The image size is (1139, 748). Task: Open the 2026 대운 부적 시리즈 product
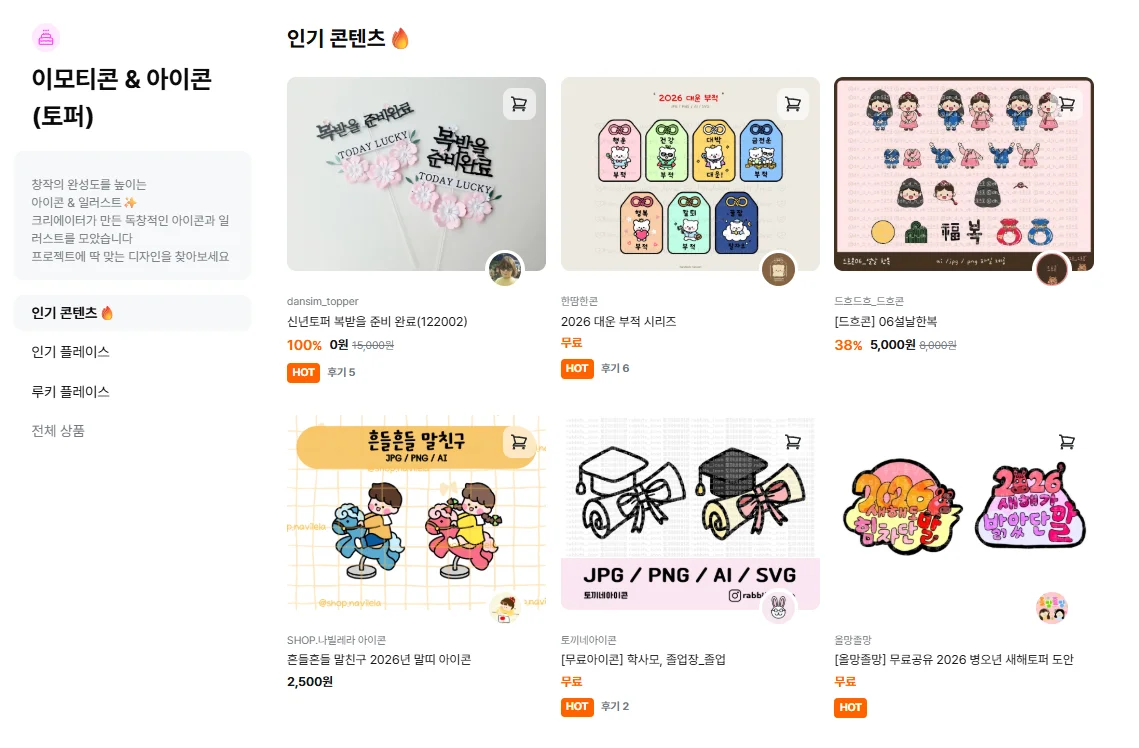pyautogui.click(x=618, y=322)
